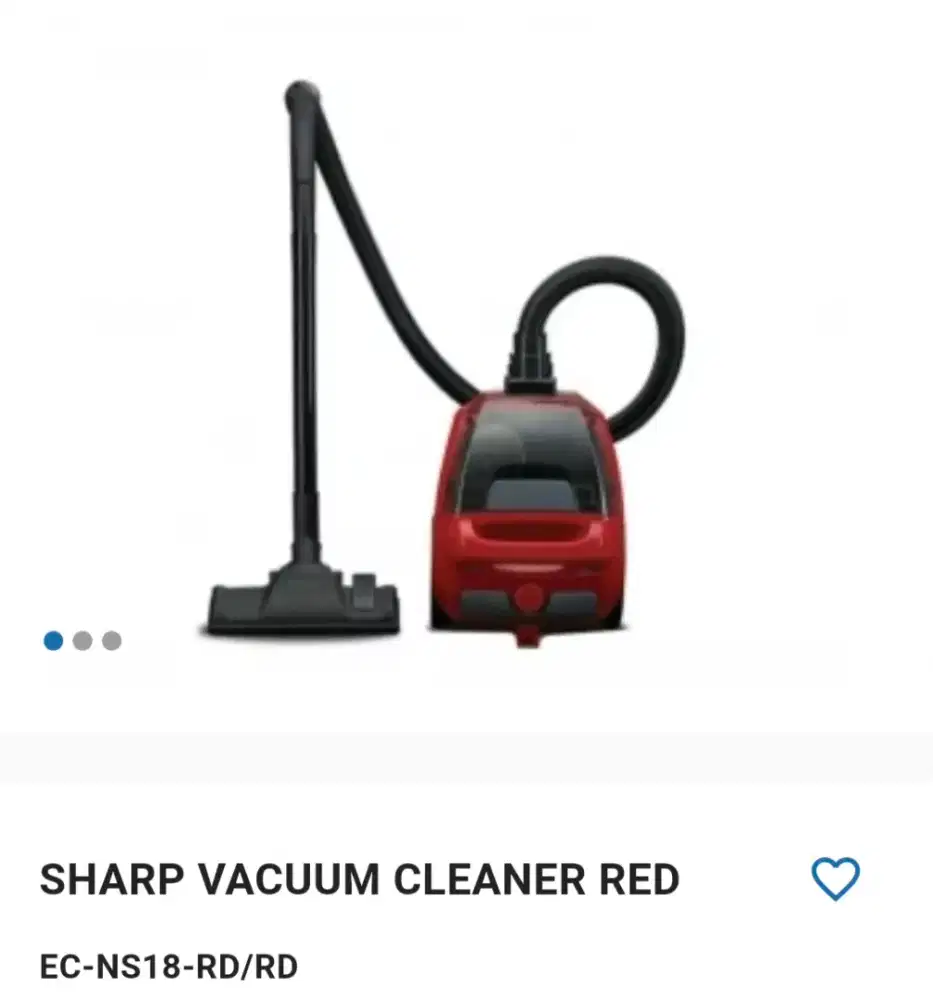This screenshot has width=933, height=1000.
Task: Click the rightmost image pagination indicator
Action: [x=113, y=638]
